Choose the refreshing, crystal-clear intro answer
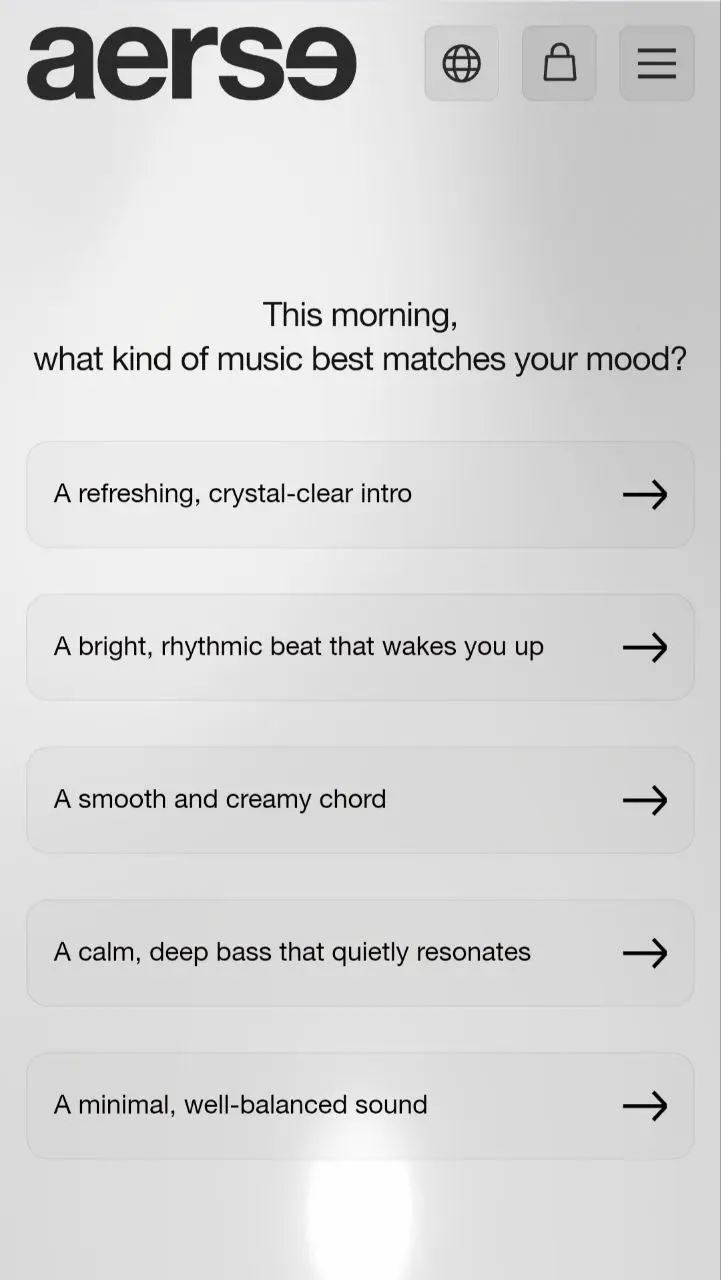Image resolution: width=721 pixels, height=1280 pixels. [360, 494]
